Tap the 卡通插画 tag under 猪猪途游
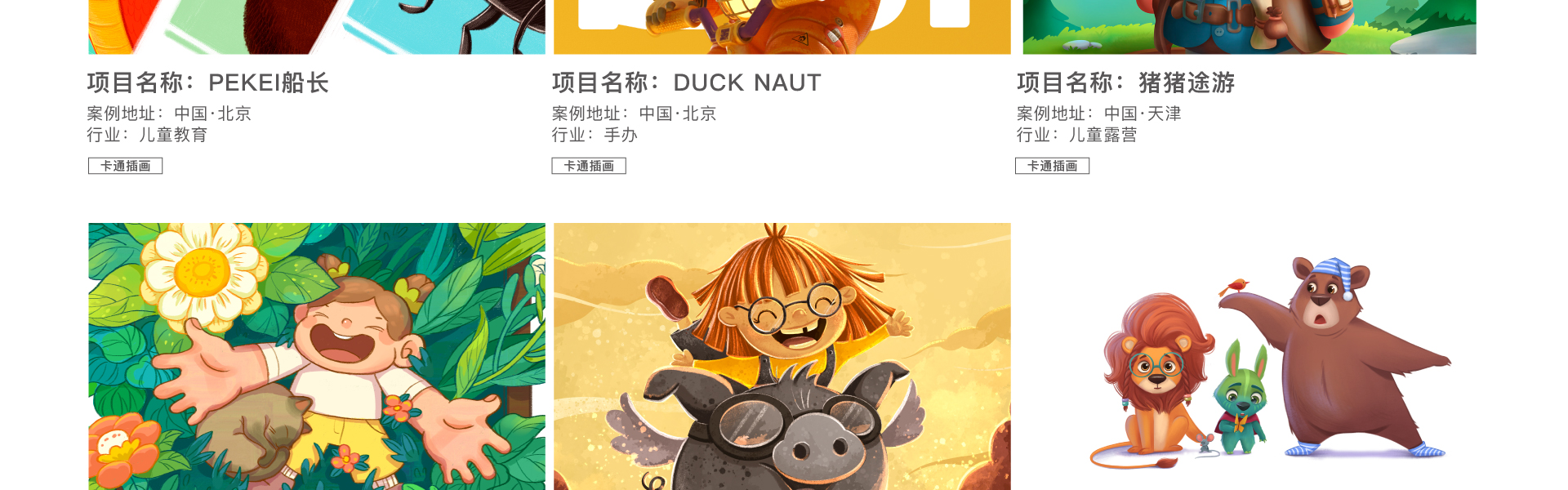The width and height of the screenshot is (1568, 490). pos(1052,166)
